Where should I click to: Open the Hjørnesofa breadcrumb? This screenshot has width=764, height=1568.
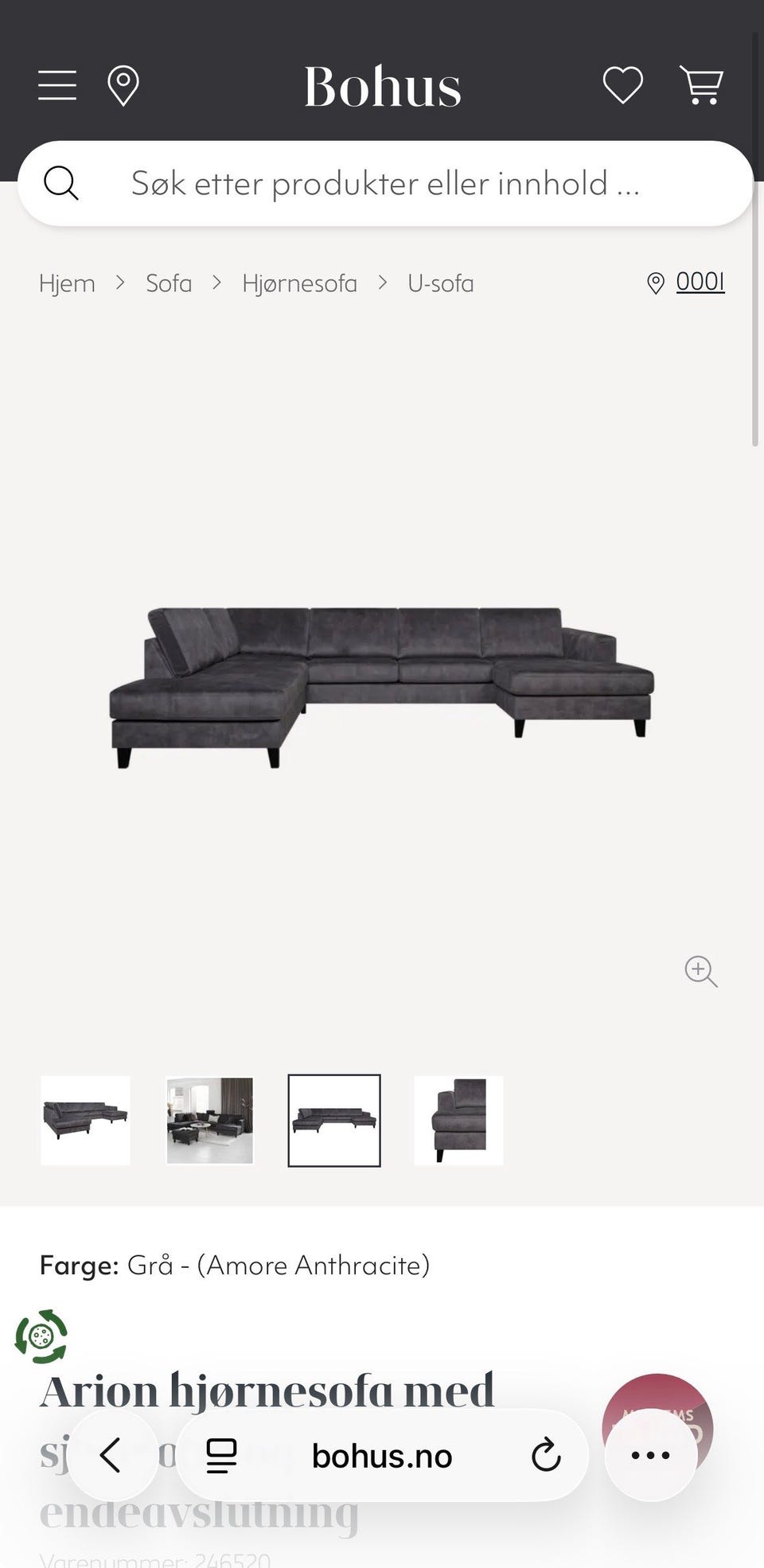(299, 283)
